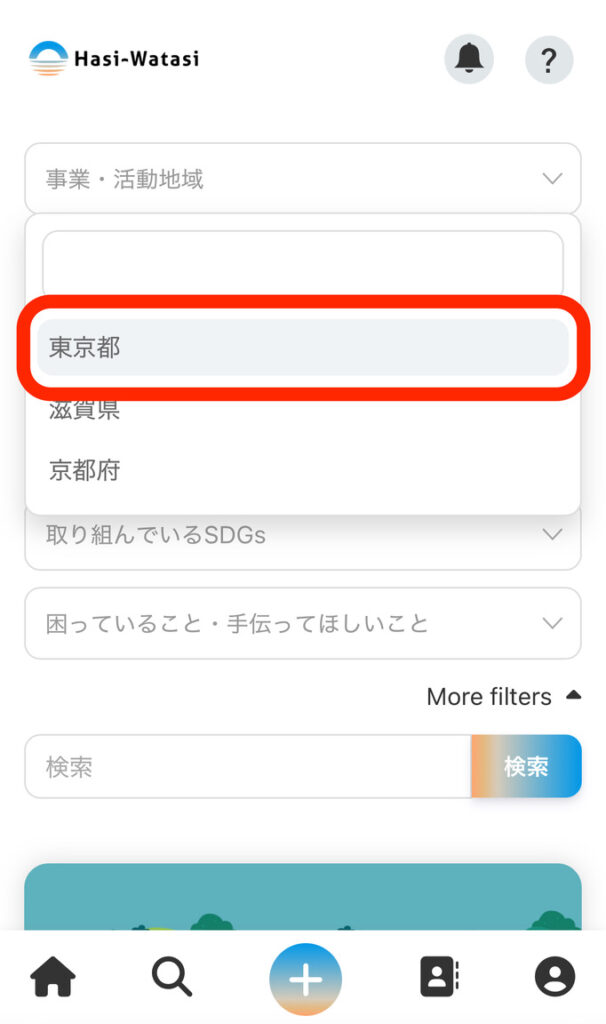This screenshot has height=1024, width=606.
Task: Open the notifications bell
Action: [x=468, y=60]
